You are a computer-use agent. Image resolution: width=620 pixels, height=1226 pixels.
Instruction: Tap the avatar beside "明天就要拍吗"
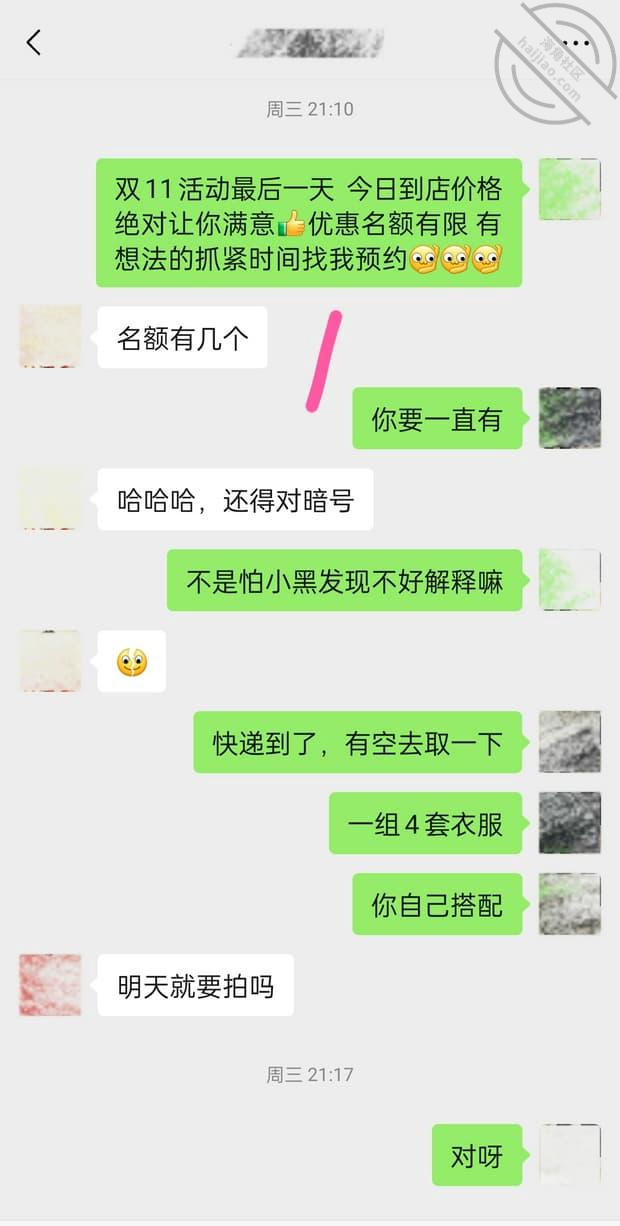[x=50, y=984]
